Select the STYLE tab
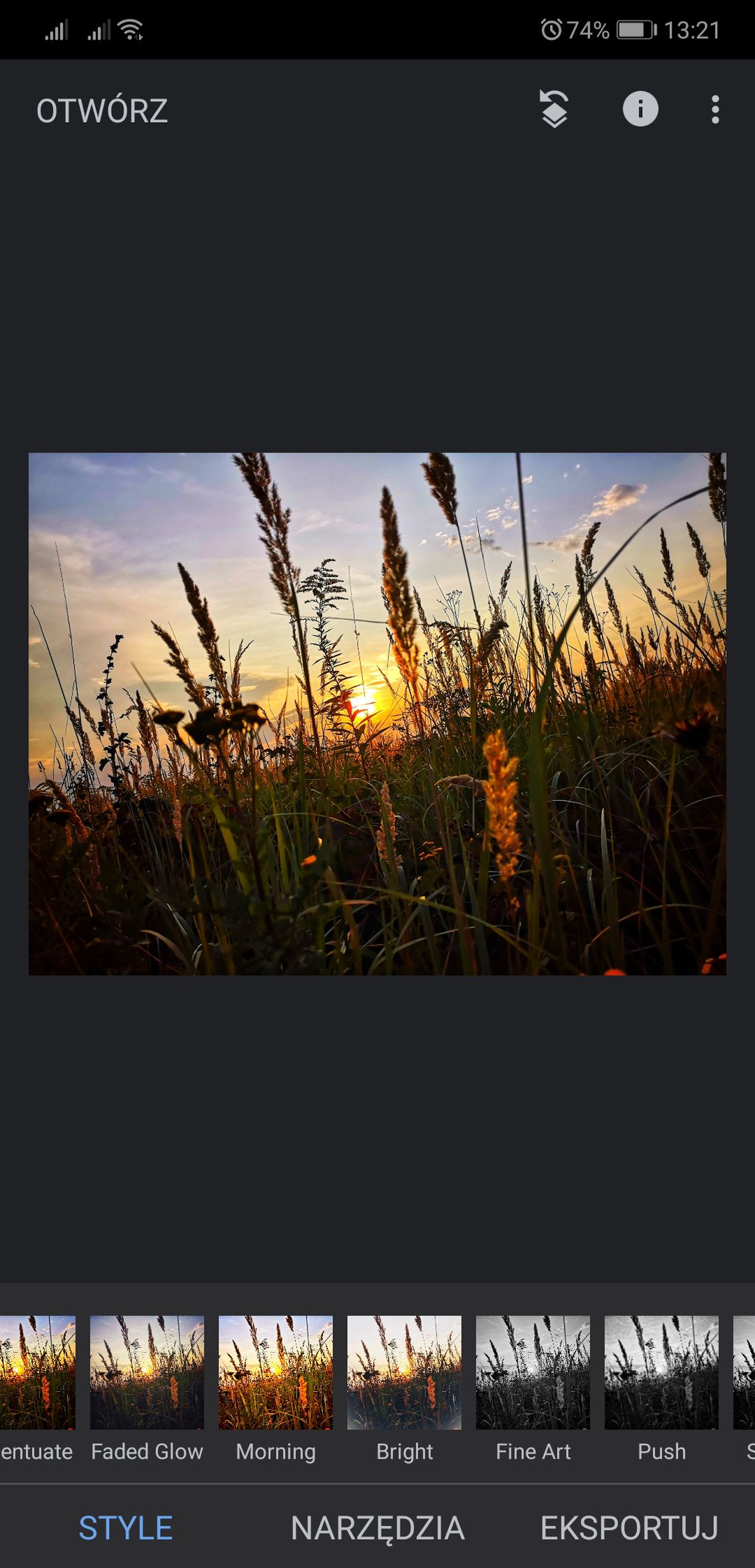755x1568 pixels. pos(126,1528)
